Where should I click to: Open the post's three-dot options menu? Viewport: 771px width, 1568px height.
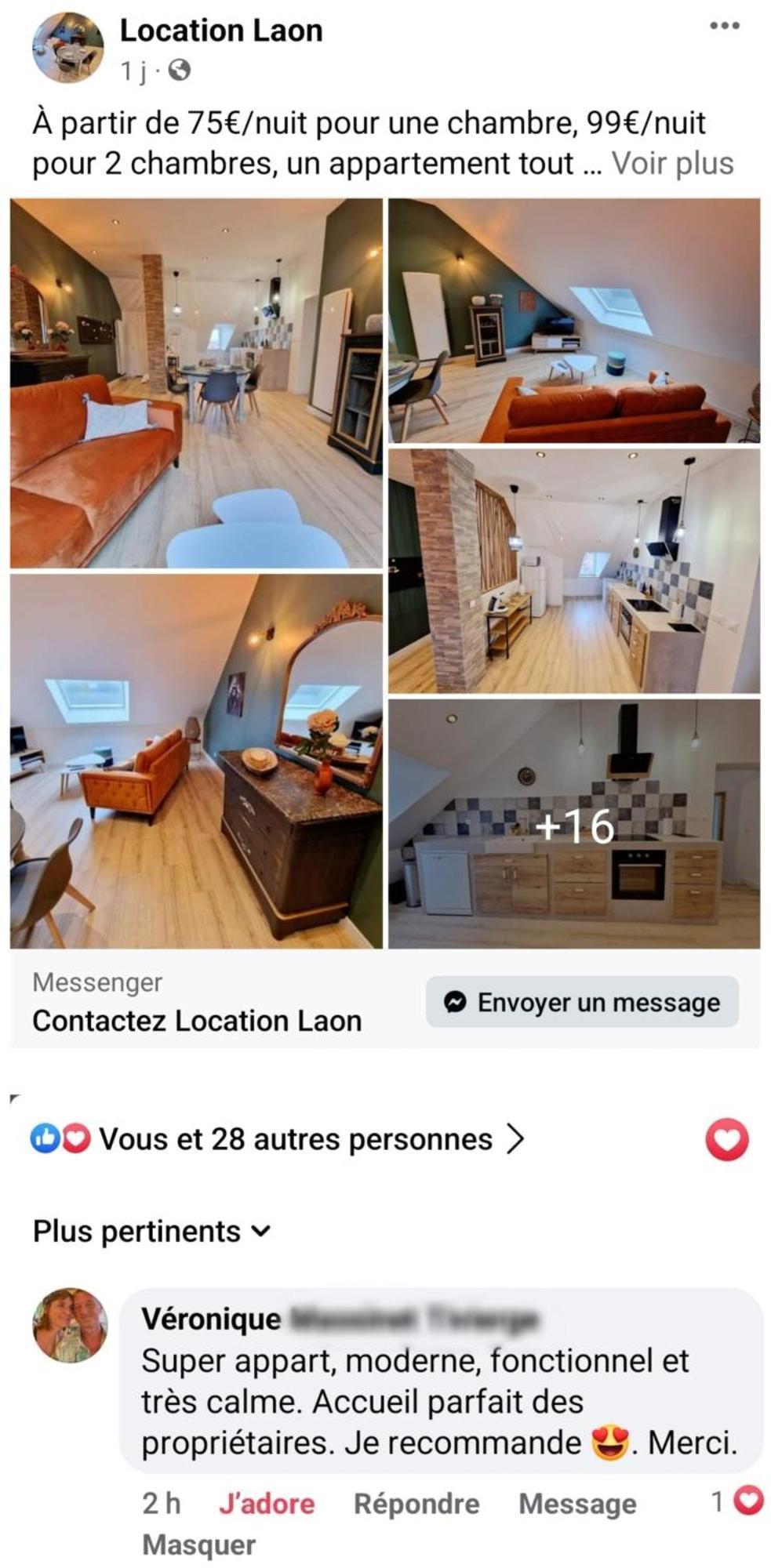click(724, 26)
